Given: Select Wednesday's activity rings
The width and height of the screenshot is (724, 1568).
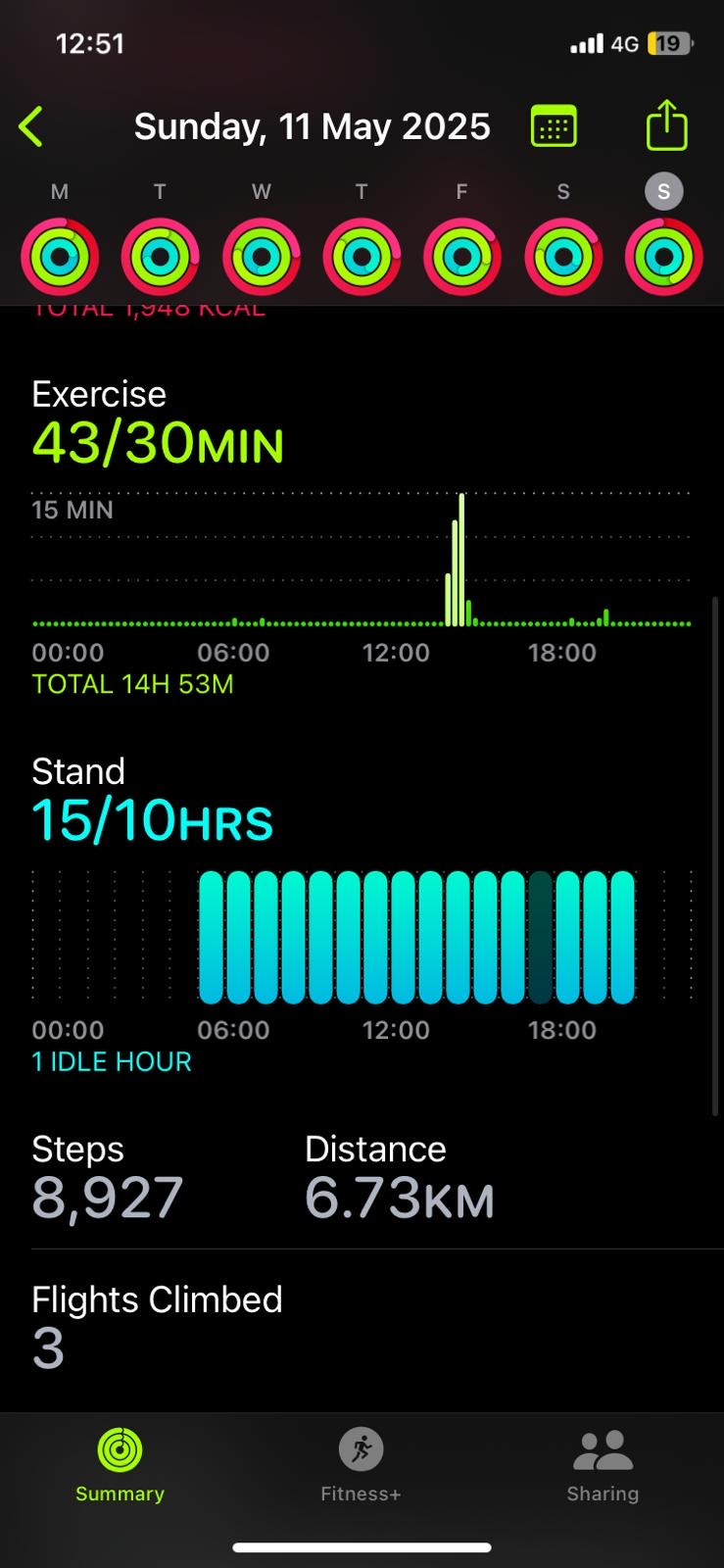Looking at the screenshot, I should tap(262, 257).
